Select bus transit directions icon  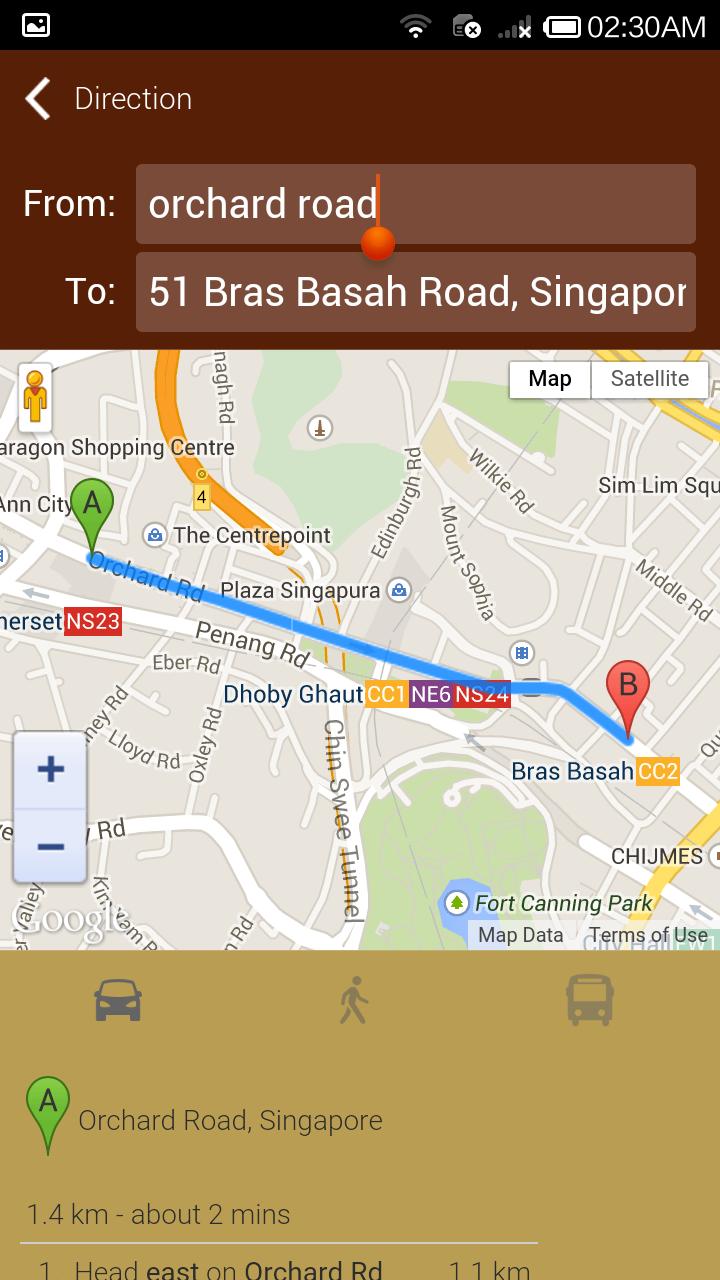[589, 1001]
